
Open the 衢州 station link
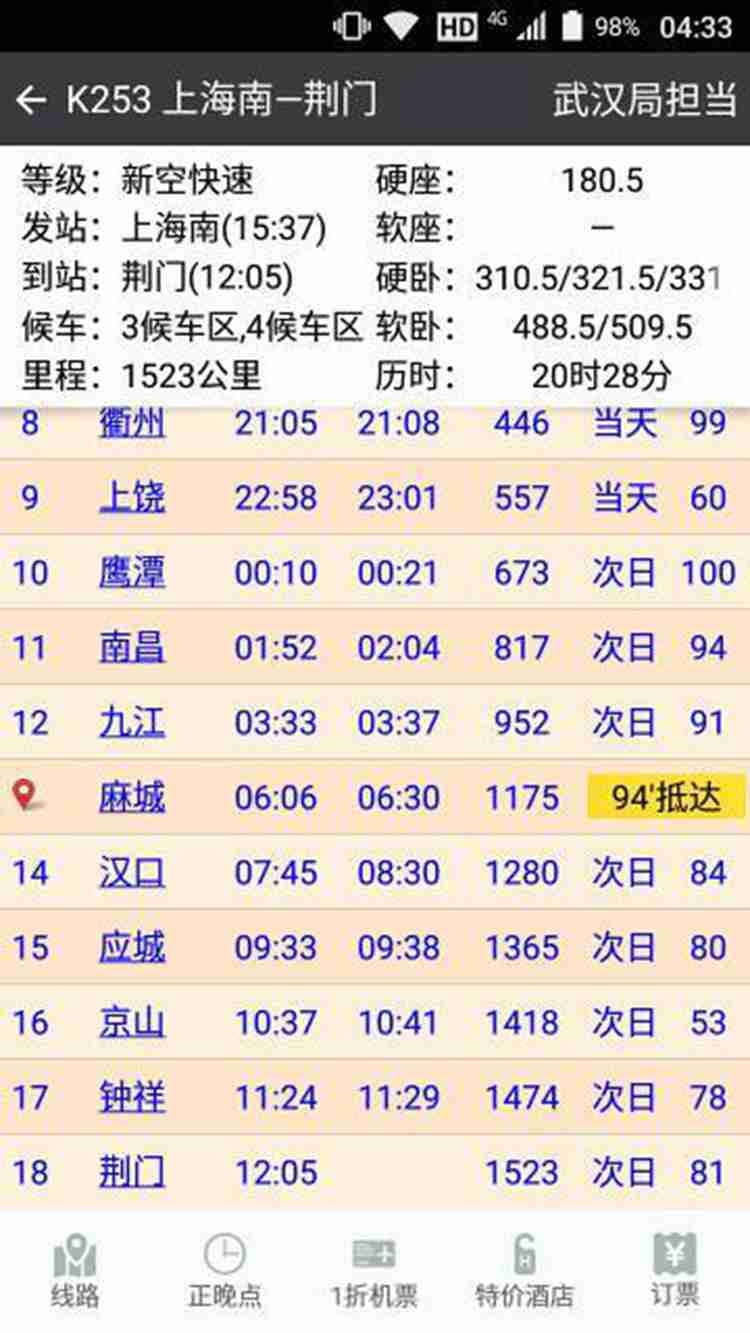[x=132, y=423]
